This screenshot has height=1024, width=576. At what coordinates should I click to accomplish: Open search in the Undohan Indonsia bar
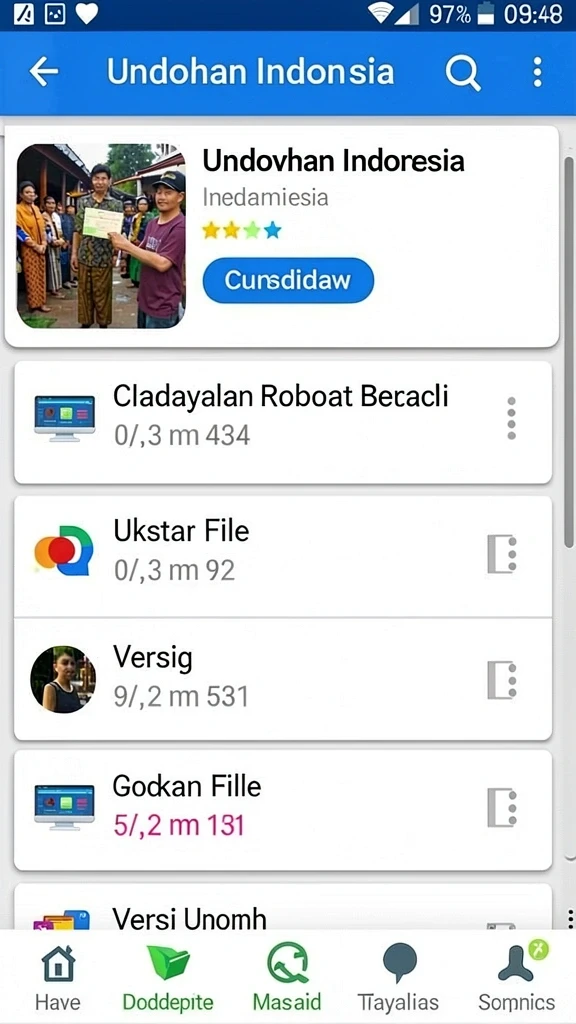click(463, 72)
